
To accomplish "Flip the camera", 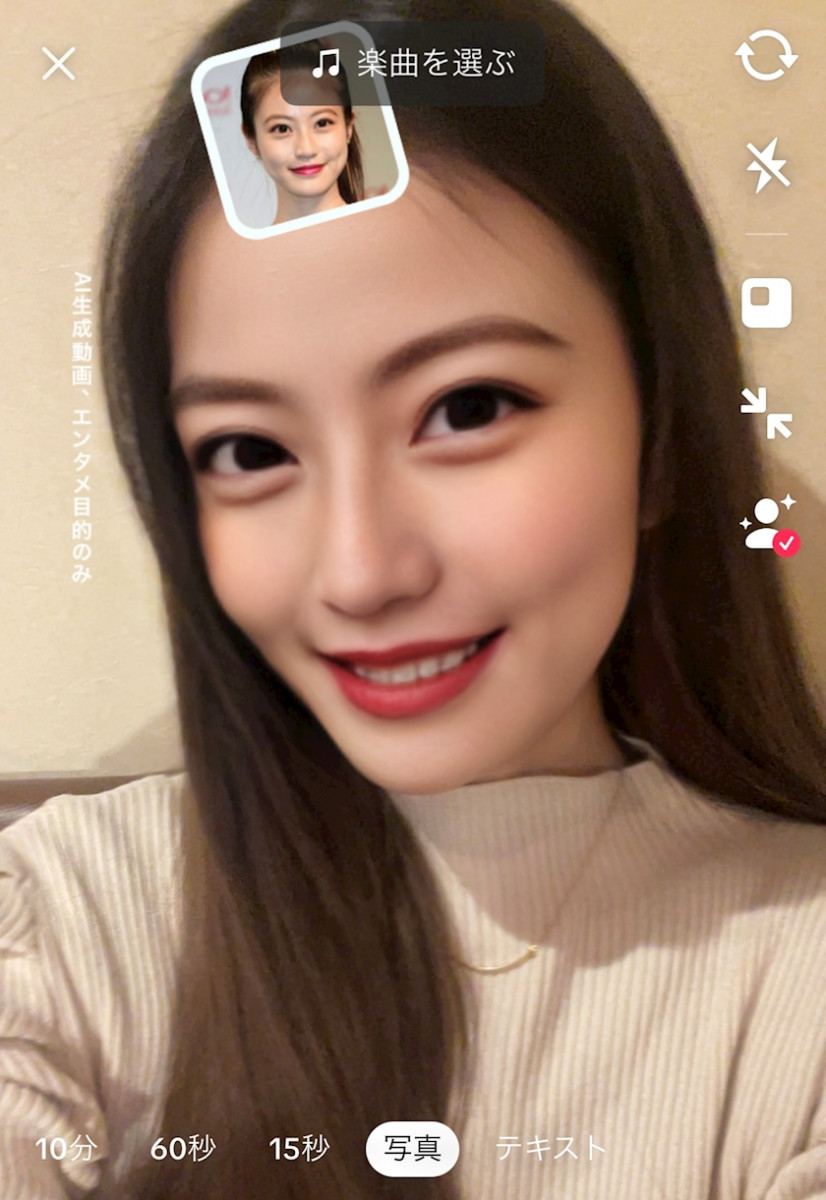I will [x=766, y=57].
